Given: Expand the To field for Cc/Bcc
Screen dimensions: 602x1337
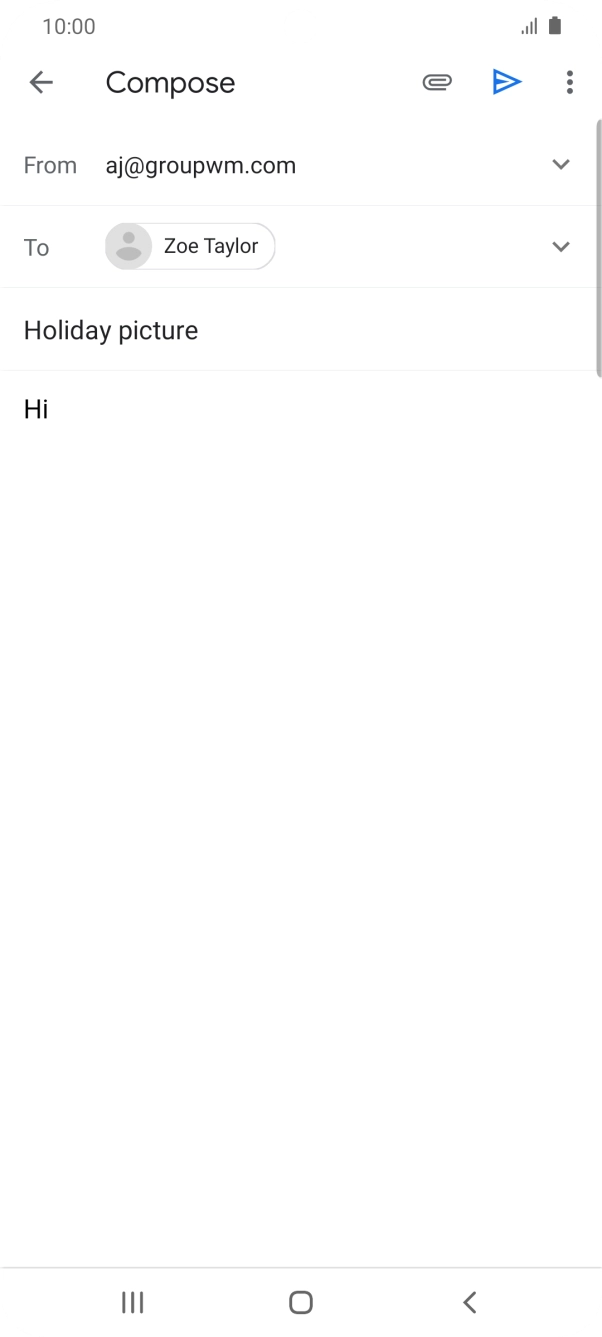Looking at the screenshot, I should tap(561, 247).
